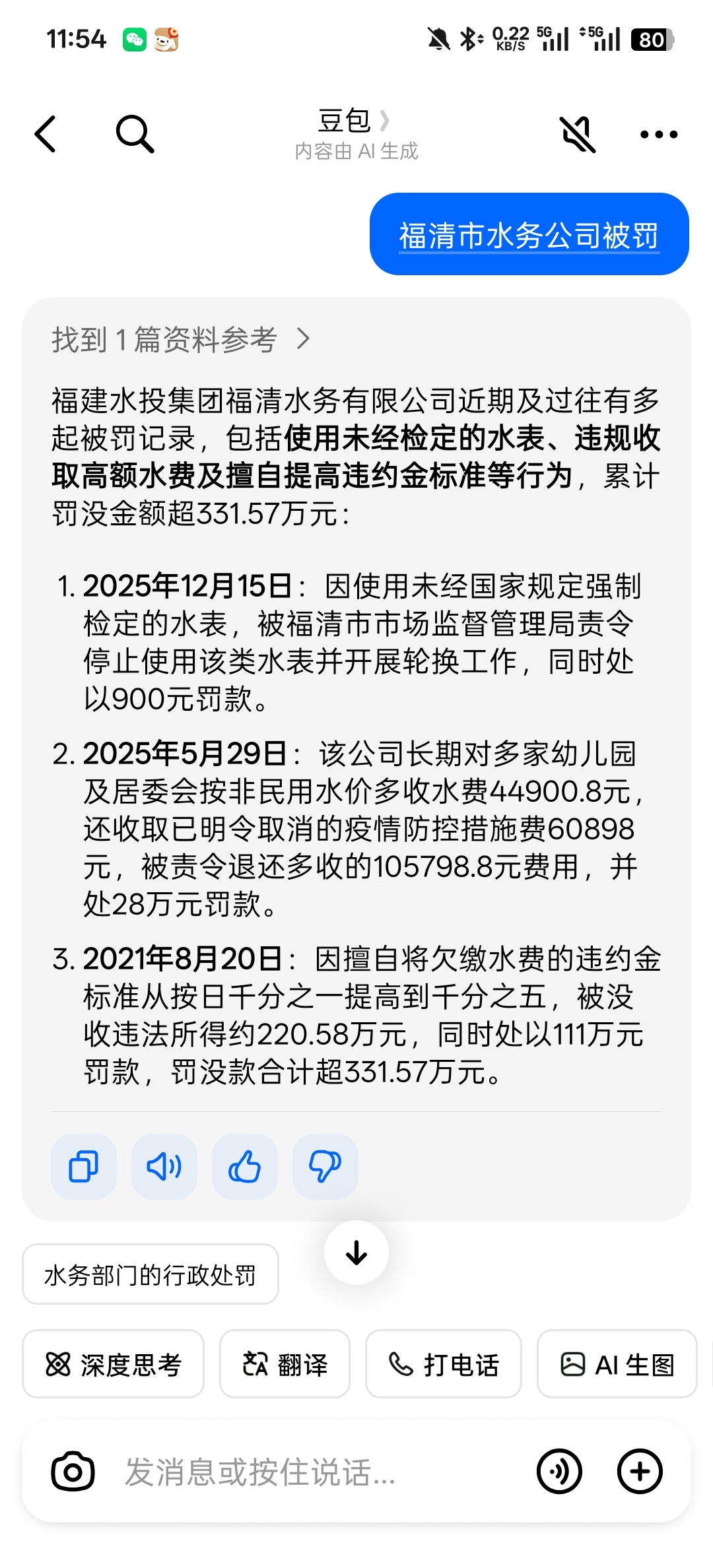Read the answer aloud

point(164,1167)
